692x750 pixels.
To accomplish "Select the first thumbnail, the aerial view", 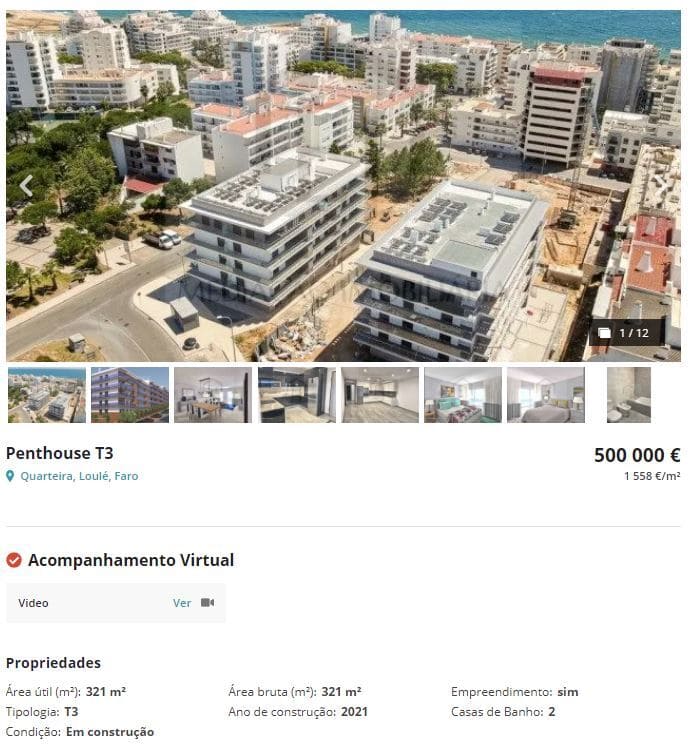I will click(47, 395).
